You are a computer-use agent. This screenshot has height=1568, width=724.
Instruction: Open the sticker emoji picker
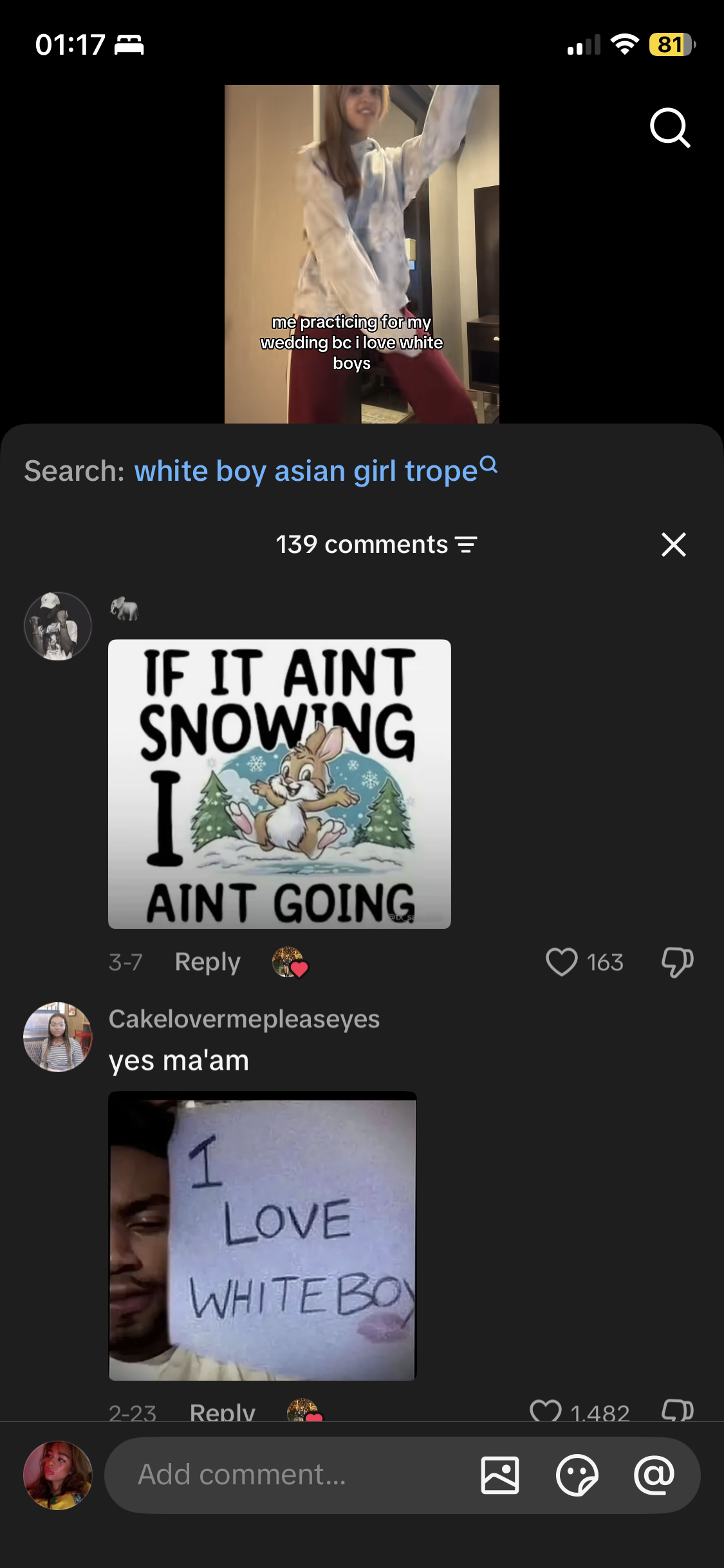577,1475
